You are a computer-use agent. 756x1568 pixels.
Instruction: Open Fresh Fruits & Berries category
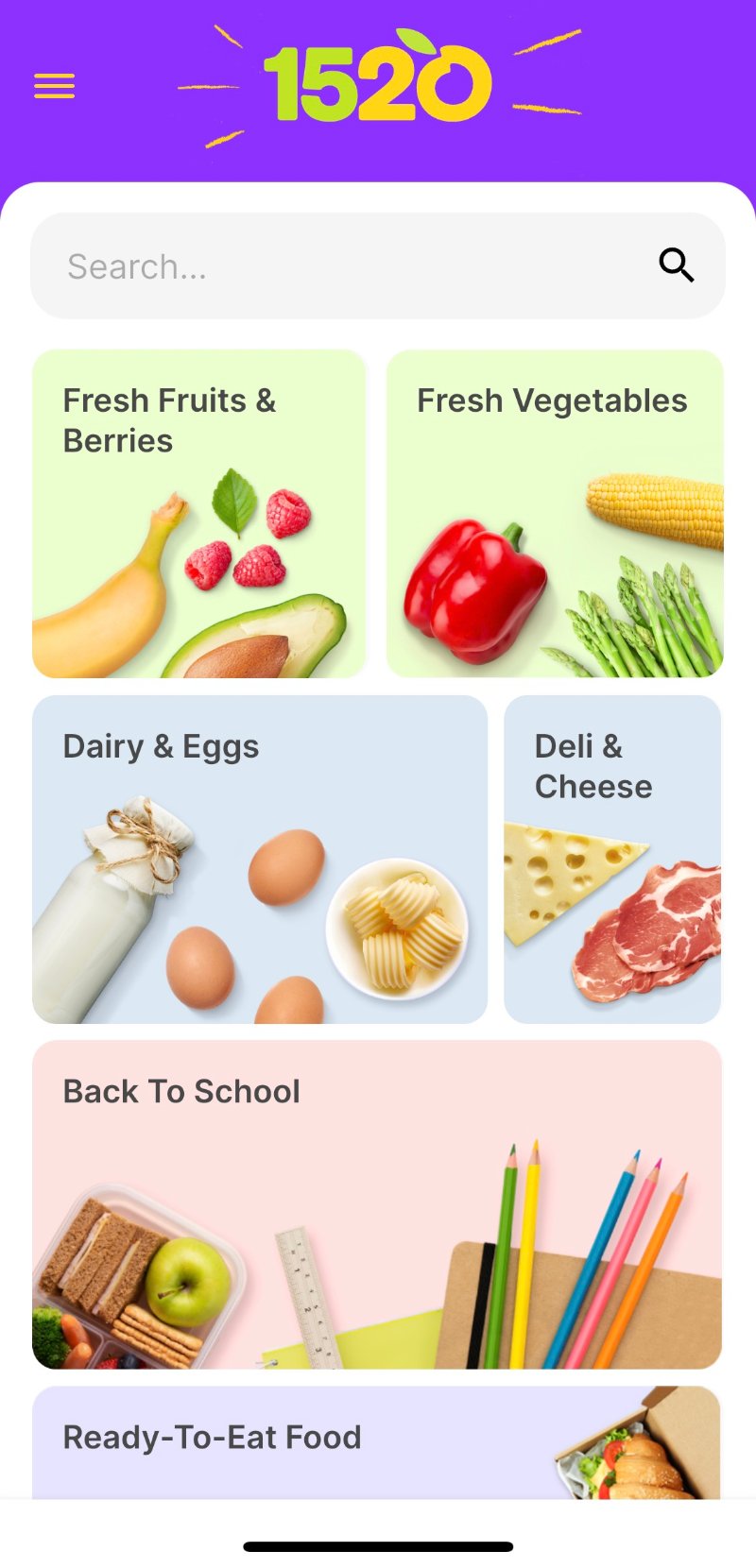(x=199, y=514)
